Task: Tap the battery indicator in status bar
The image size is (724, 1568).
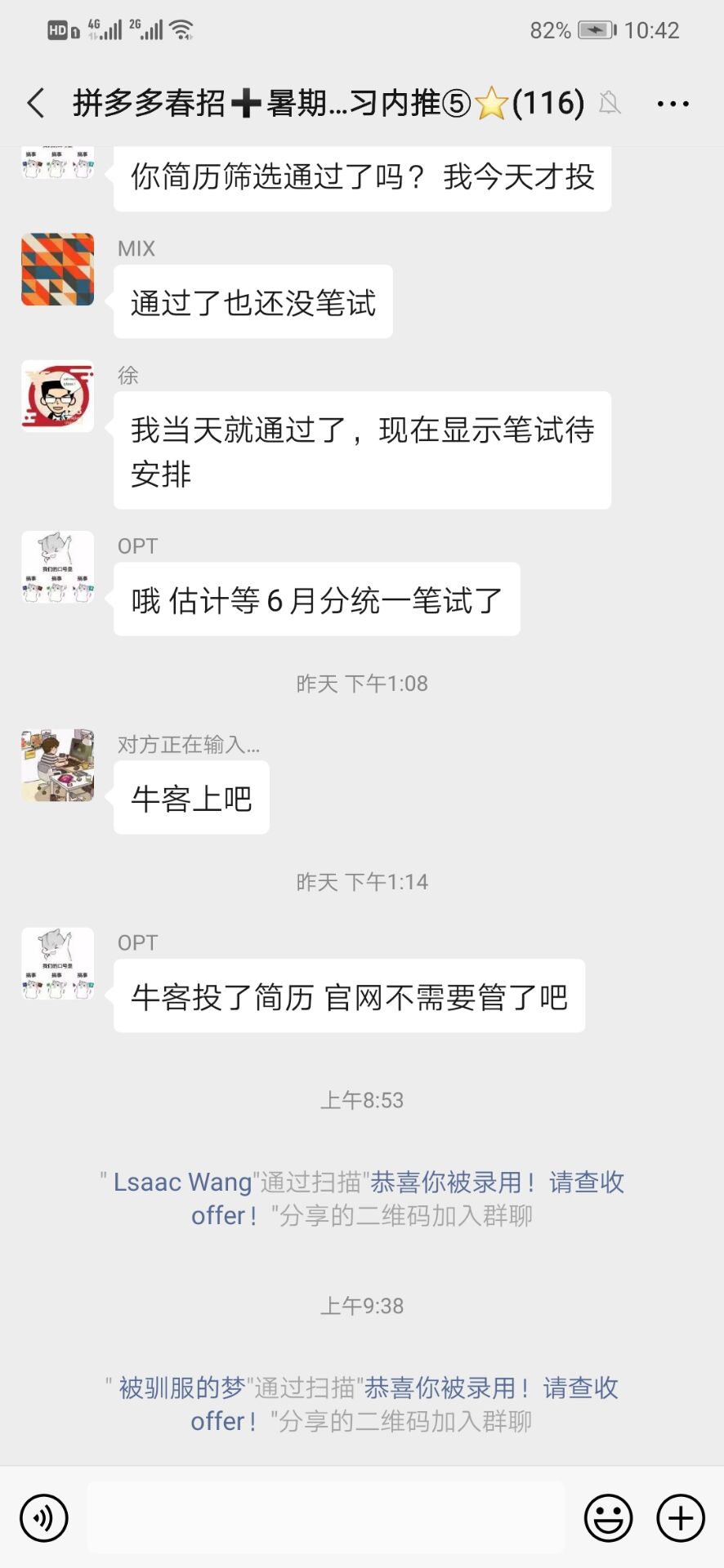Action: 596,29
